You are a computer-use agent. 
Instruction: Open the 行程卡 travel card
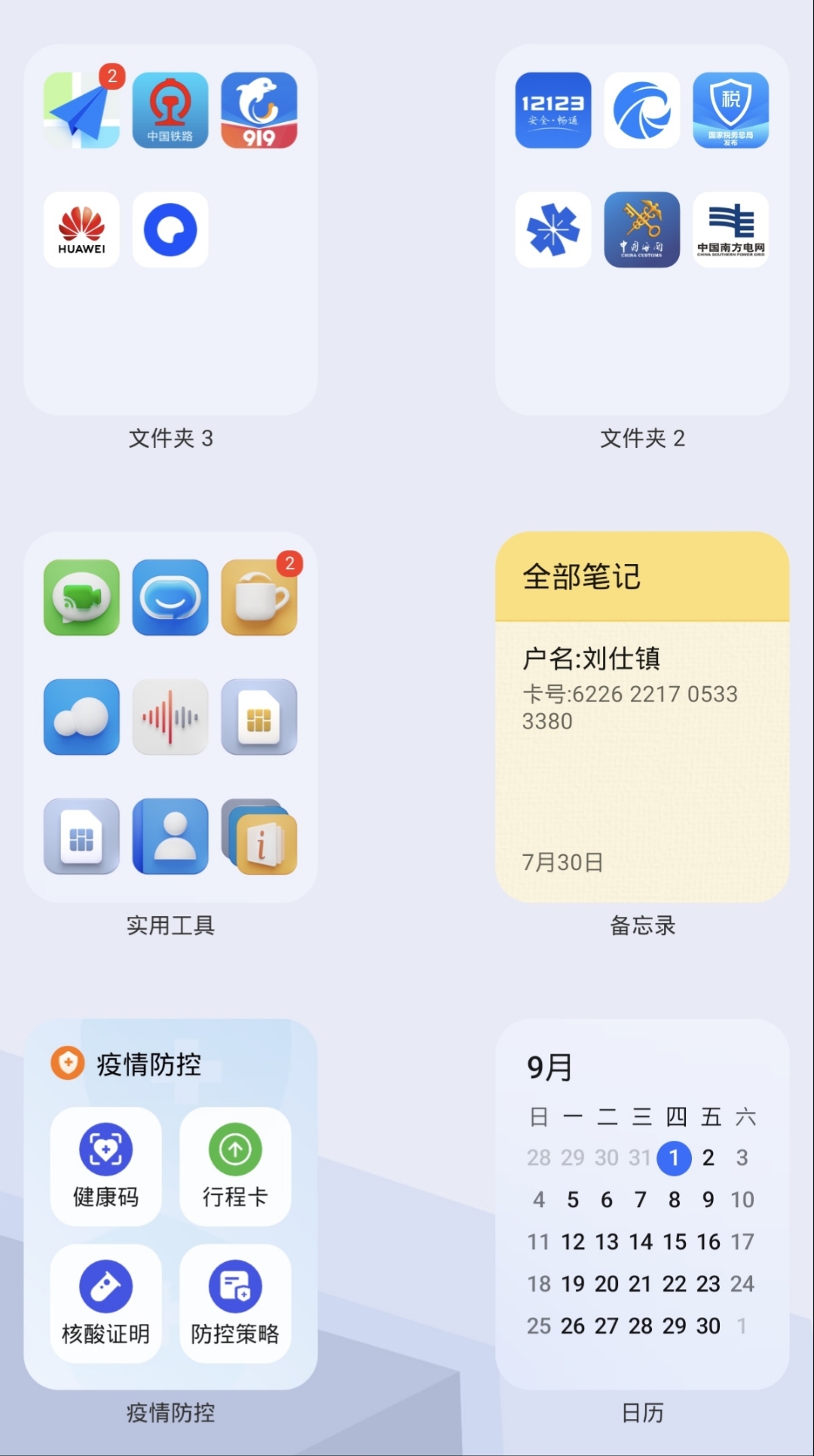pos(235,1166)
